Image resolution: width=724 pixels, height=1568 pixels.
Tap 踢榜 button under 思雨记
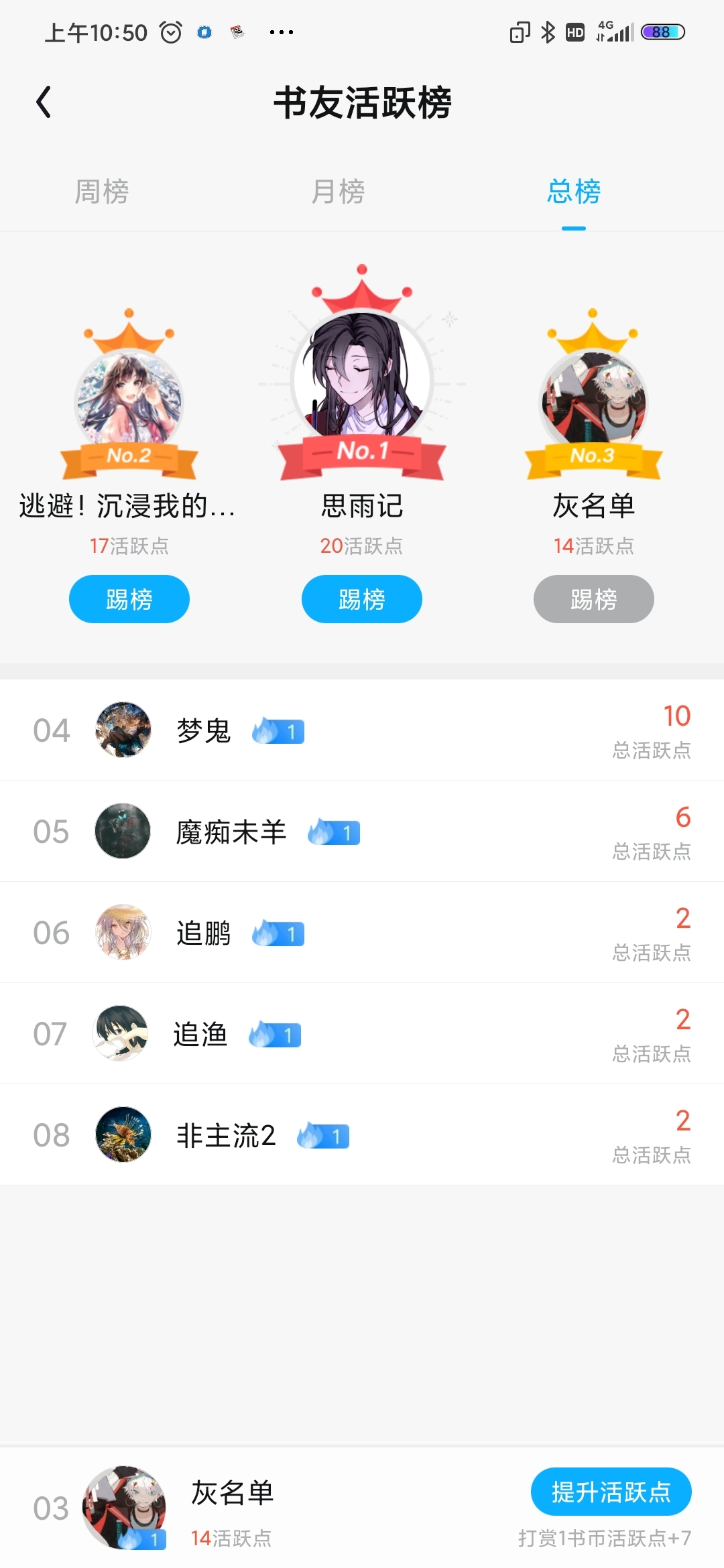[x=361, y=599]
